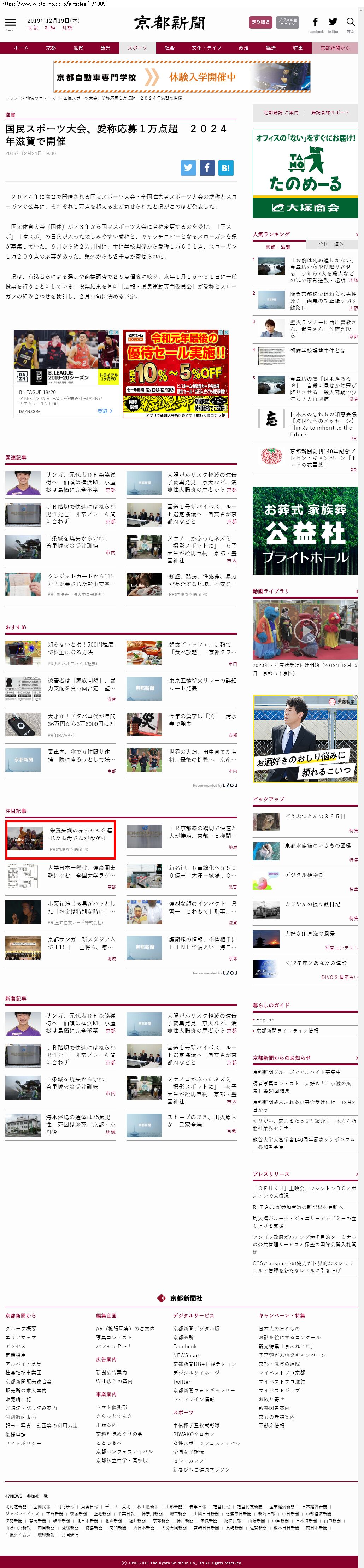Open the hamburger menu
The height and width of the screenshot is (1568, 364).
coord(10,23)
